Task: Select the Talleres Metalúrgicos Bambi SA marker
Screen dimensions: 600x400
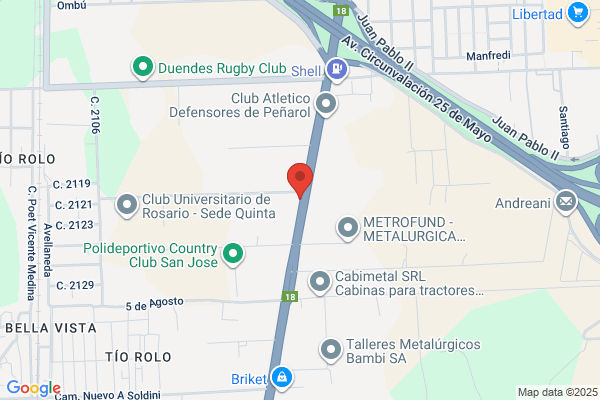Action: click(331, 350)
